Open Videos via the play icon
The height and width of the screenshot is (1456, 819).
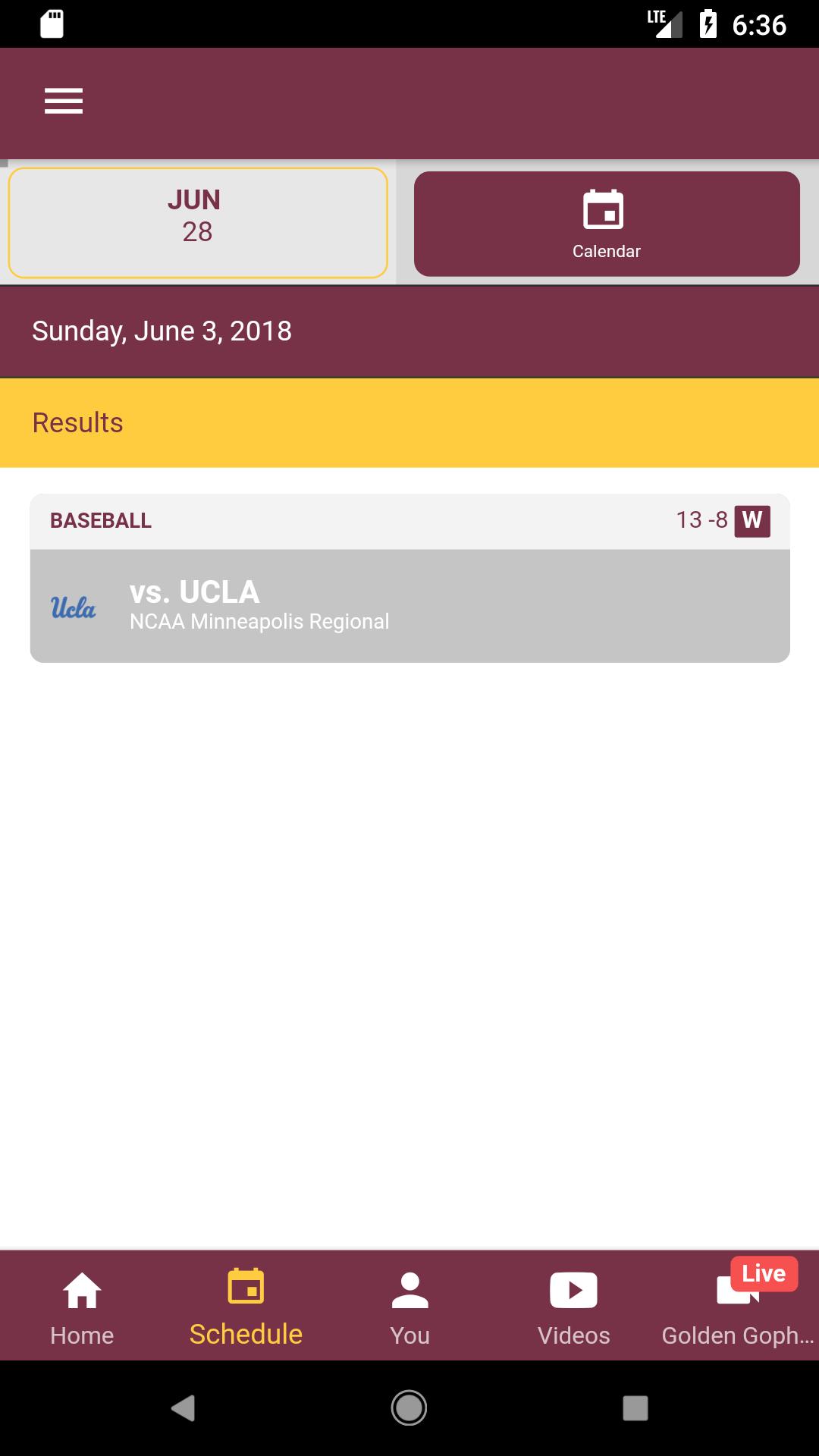pos(573,1289)
